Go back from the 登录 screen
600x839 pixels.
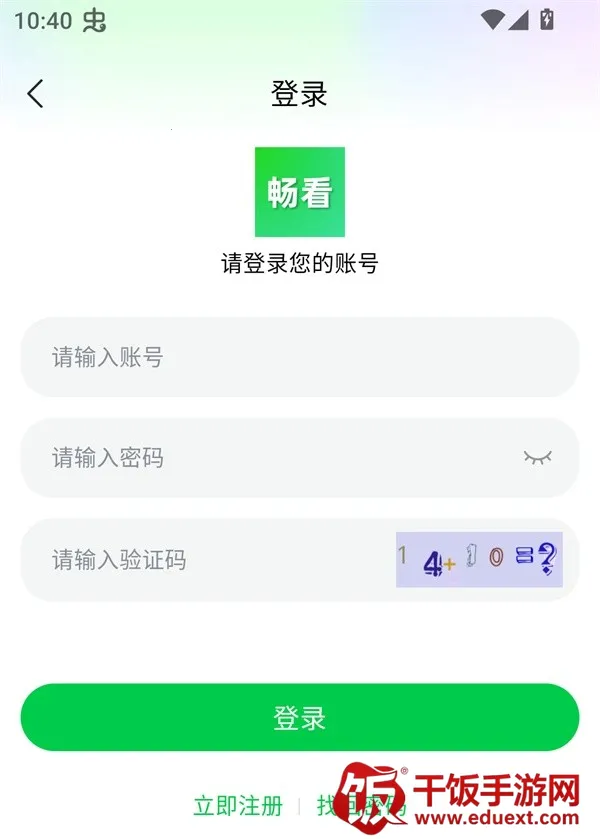(x=36, y=94)
